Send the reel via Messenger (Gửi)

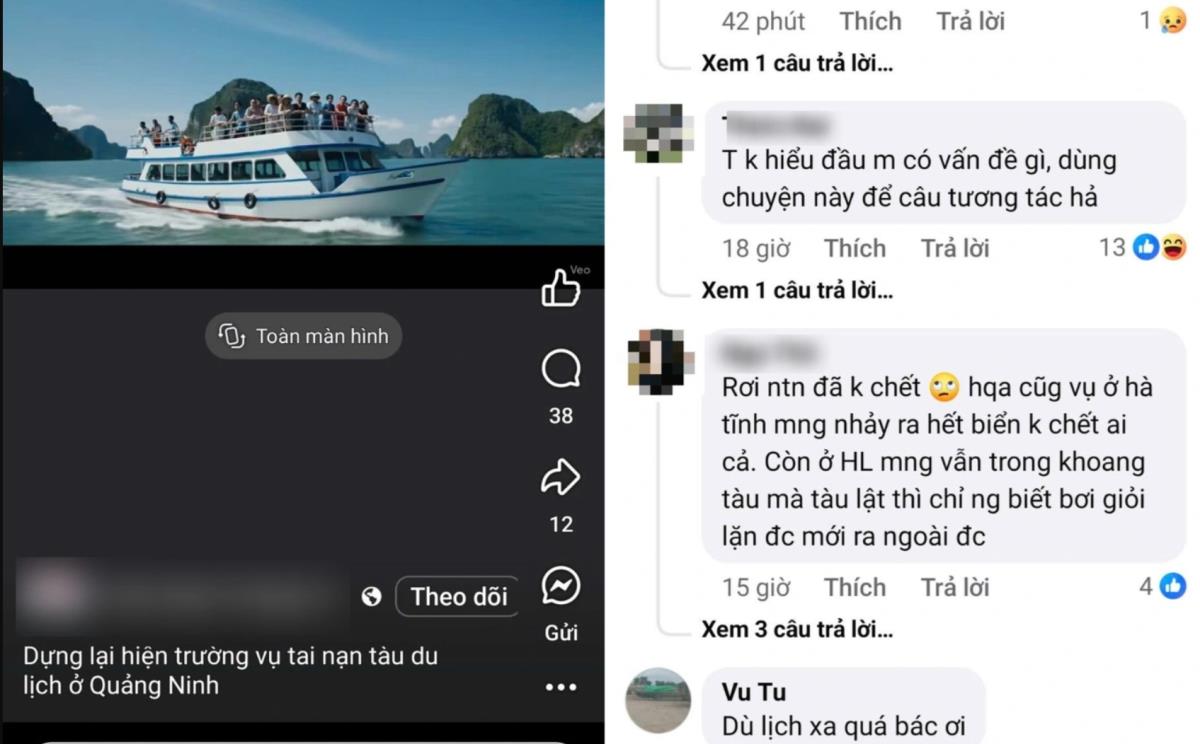click(561, 587)
